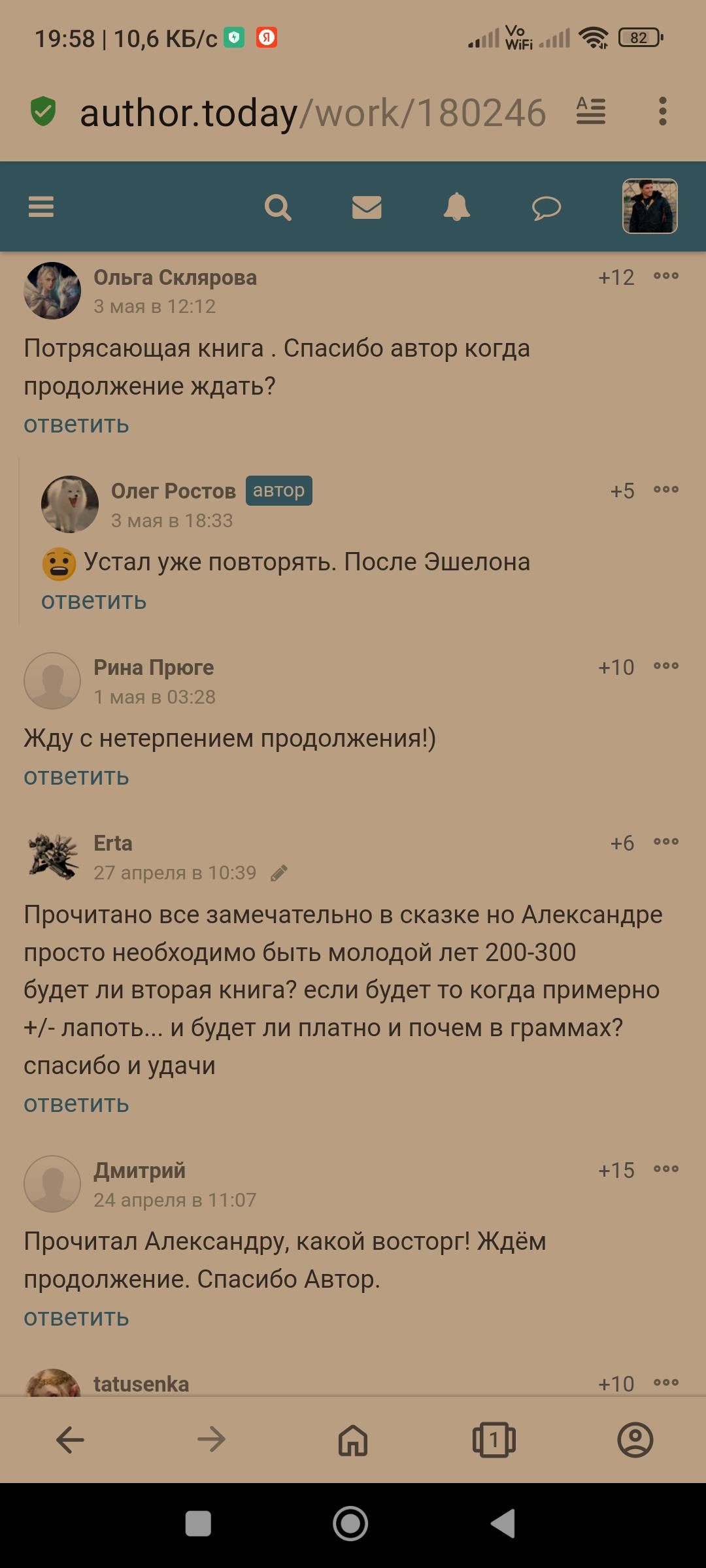706x1568 pixels.
Task: Go to the browser home page
Action: (353, 1439)
